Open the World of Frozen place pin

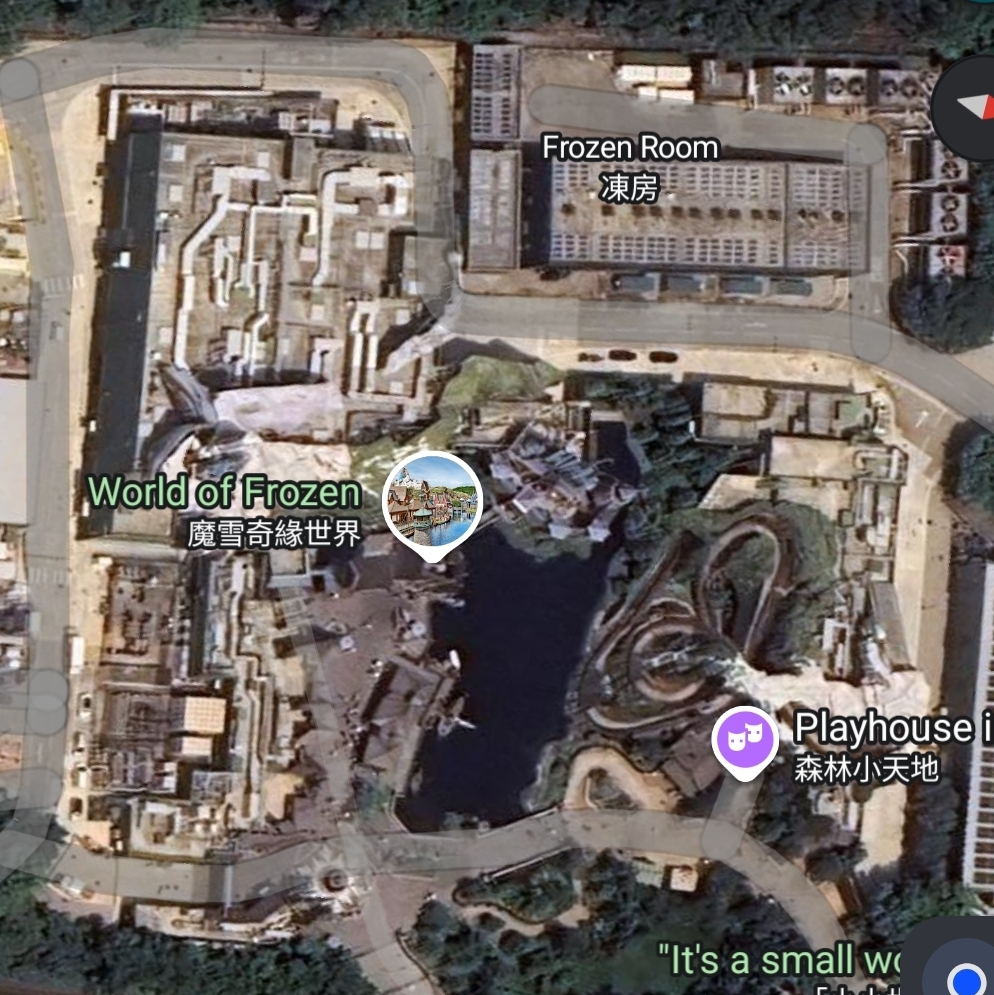432,499
